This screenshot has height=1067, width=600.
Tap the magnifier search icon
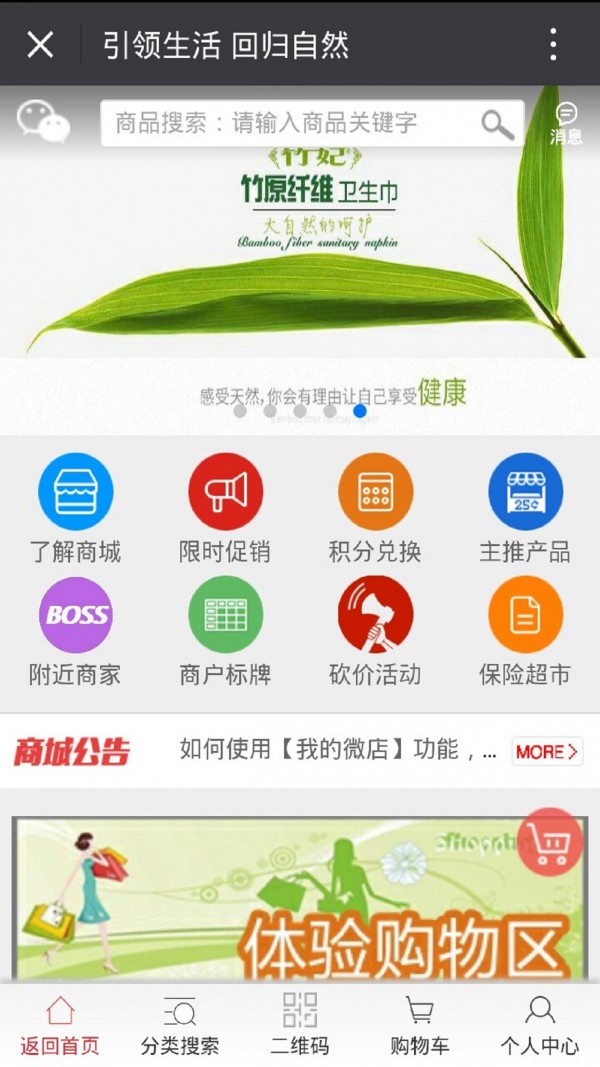[x=497, y=124]
